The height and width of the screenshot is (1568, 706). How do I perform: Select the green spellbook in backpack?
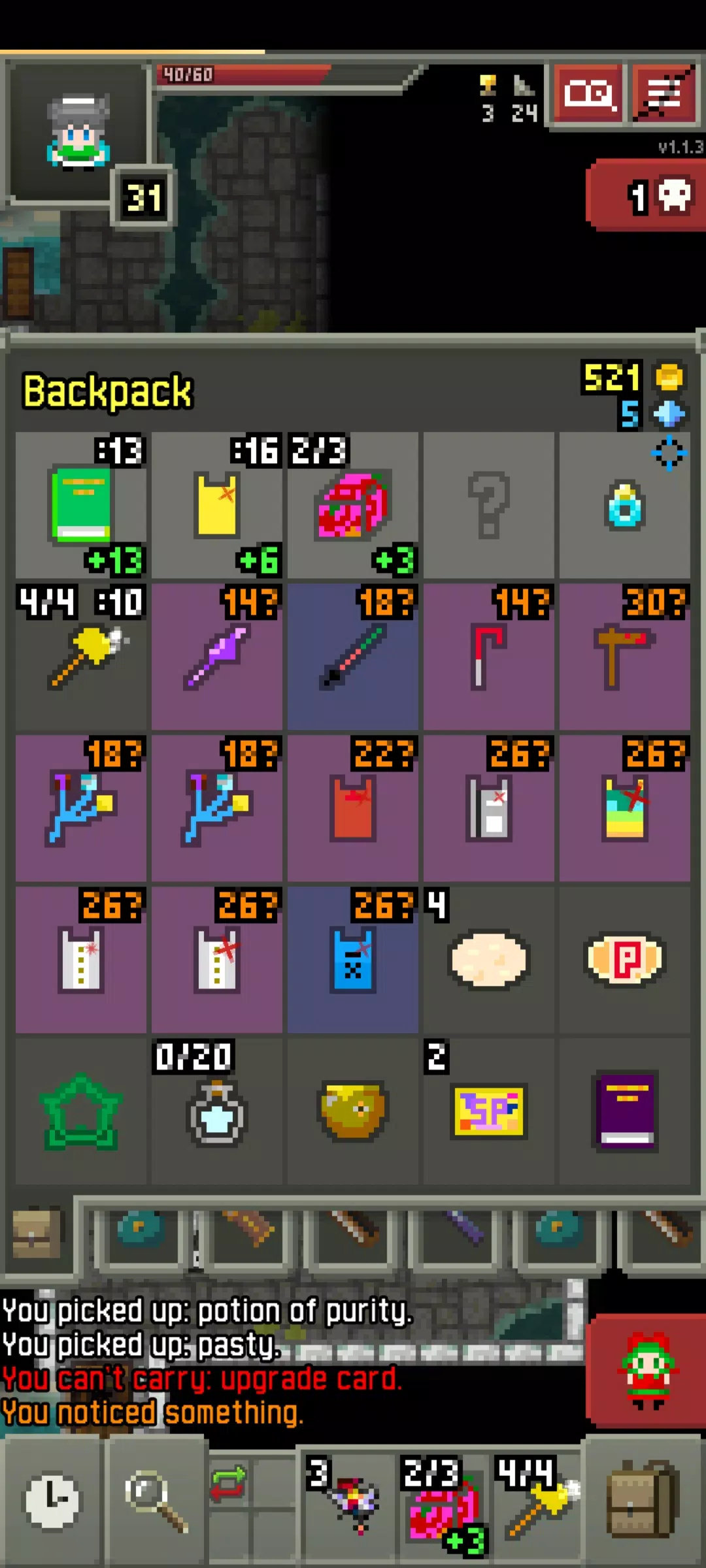click(81, 505)
